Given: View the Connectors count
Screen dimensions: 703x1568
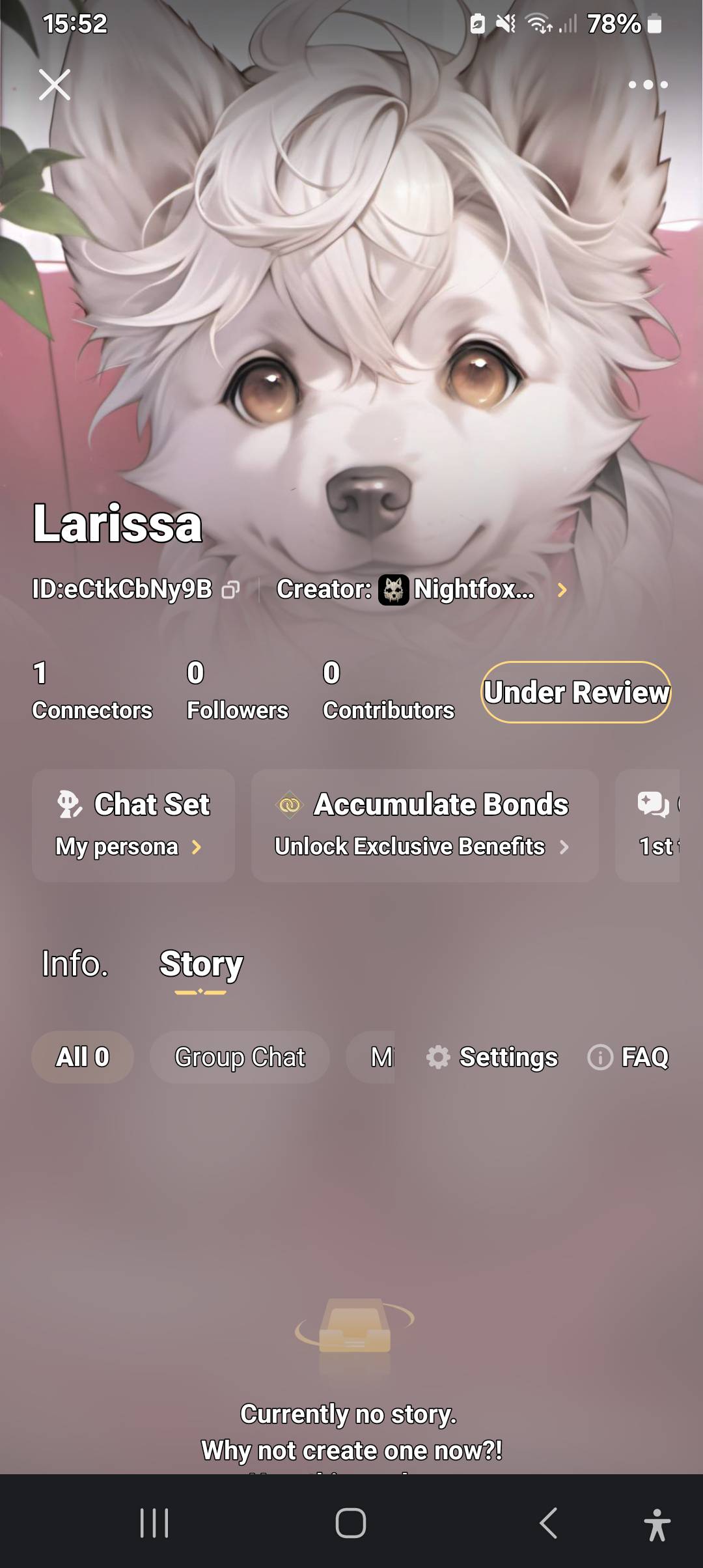Looking at the screenshot, I should click(92, 692).
